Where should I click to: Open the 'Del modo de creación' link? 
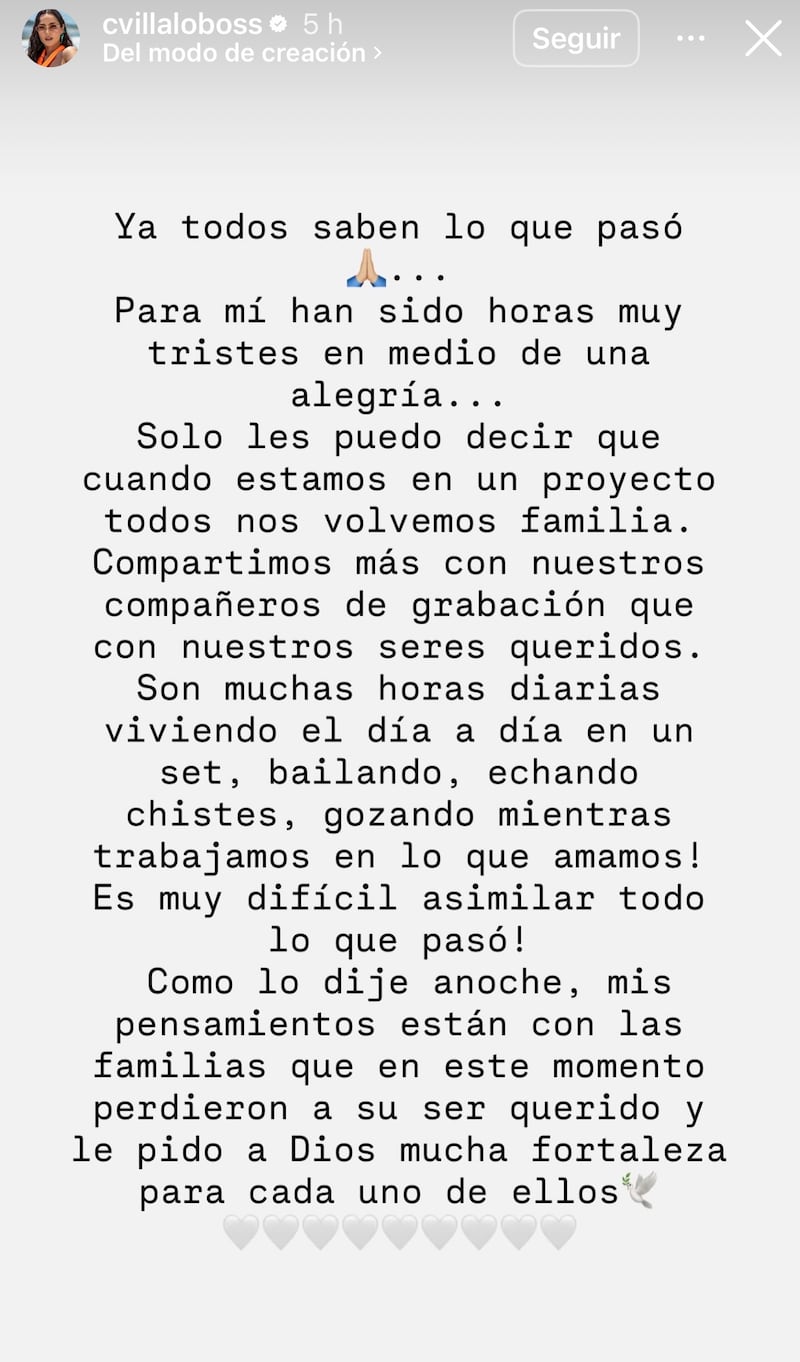242,53
